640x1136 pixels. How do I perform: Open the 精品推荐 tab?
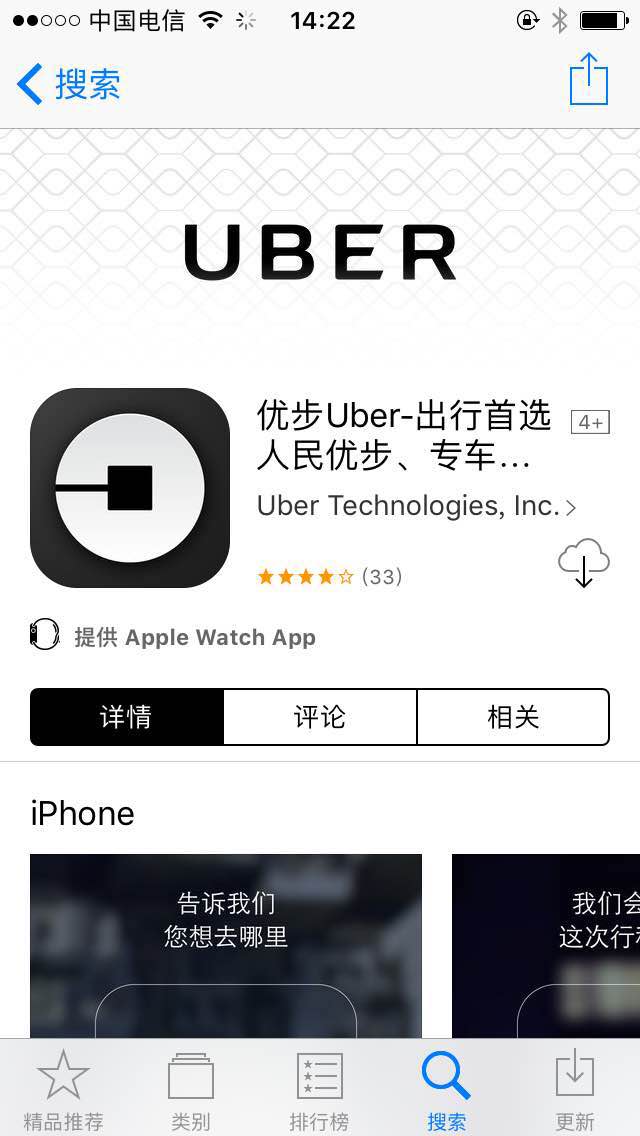tap(63, 1090)
